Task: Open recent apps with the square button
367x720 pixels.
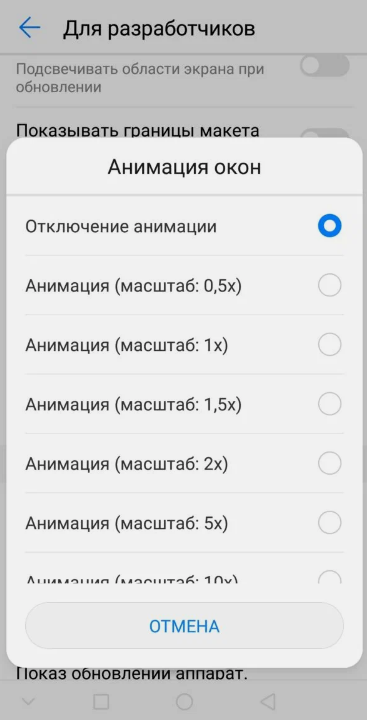Action: click(x=101, y=701)
